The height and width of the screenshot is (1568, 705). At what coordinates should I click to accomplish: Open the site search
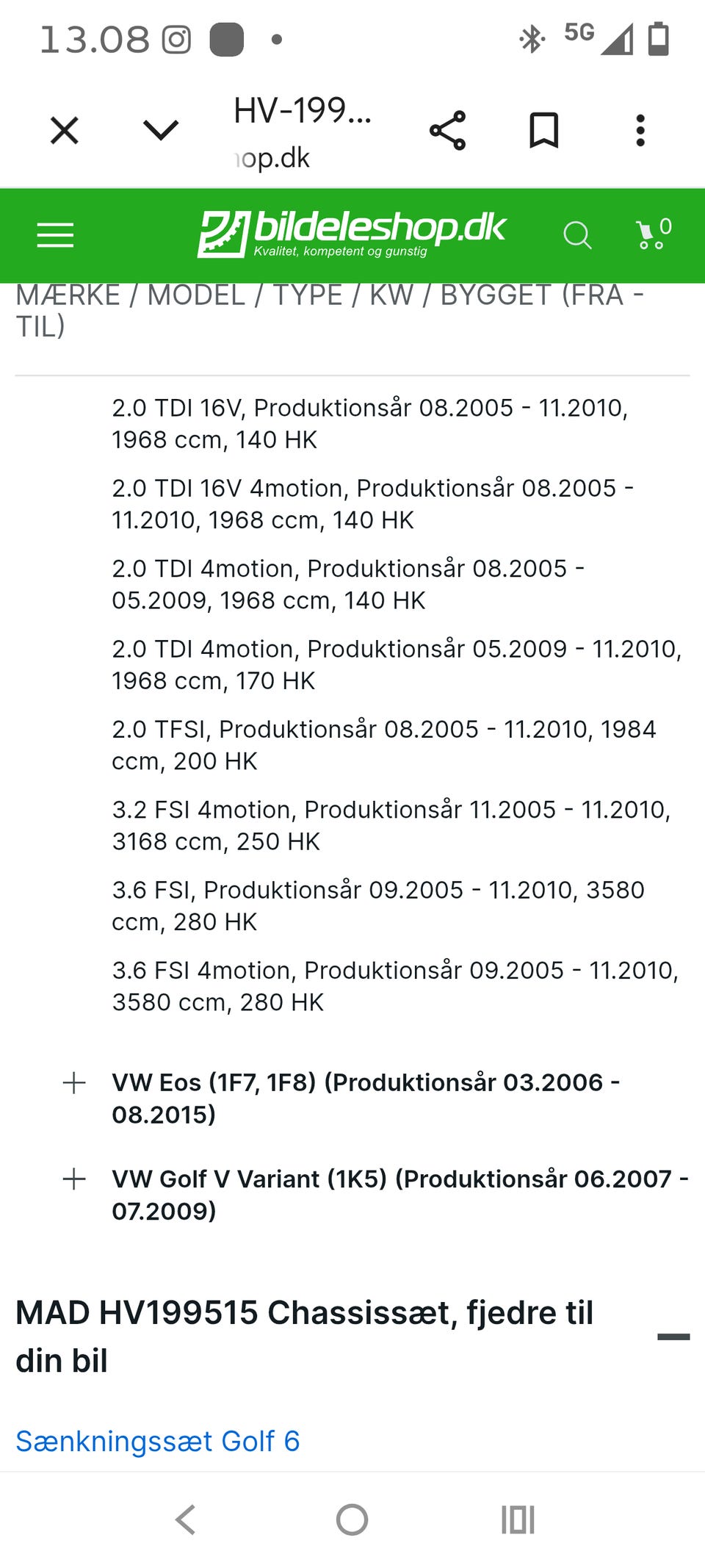(577, 235)
